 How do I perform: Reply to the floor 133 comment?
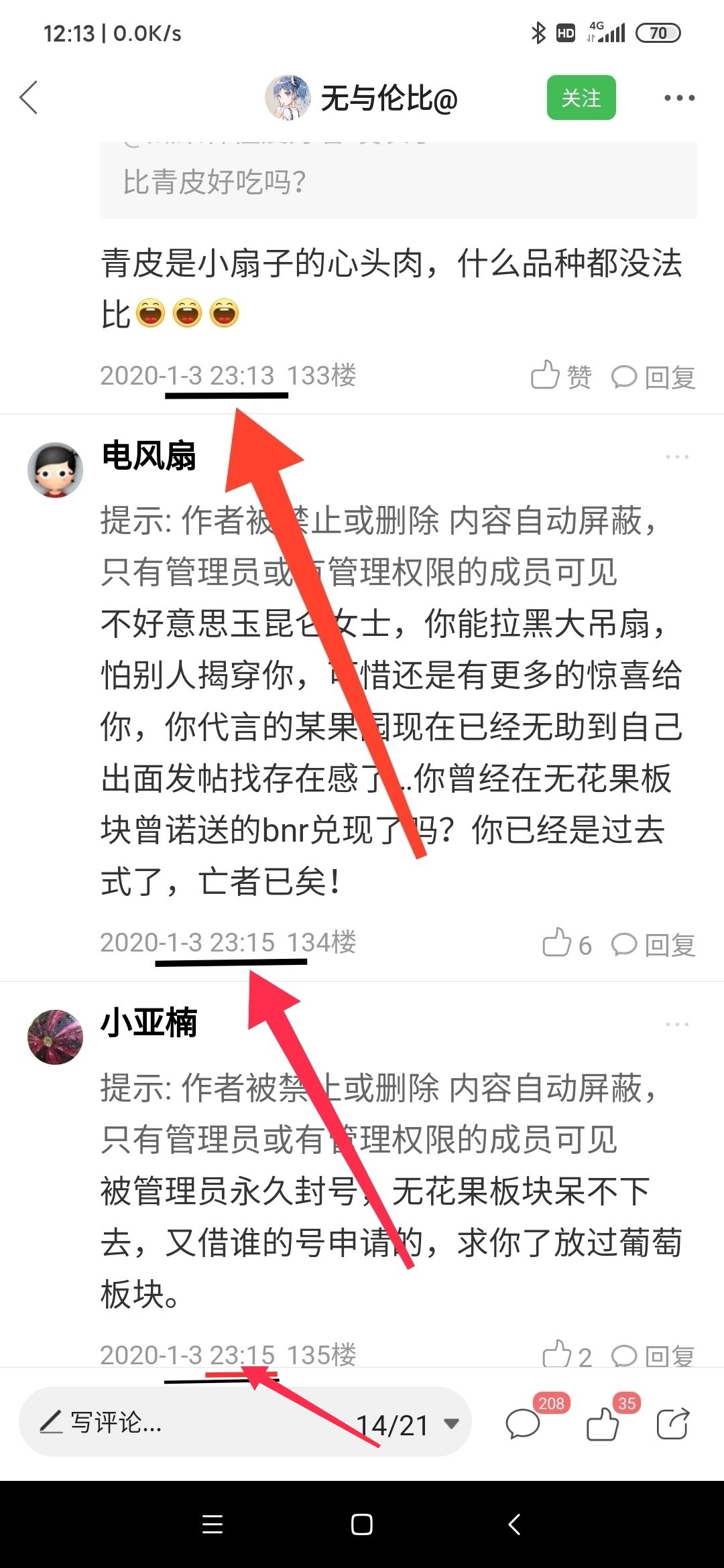[654, 377]
